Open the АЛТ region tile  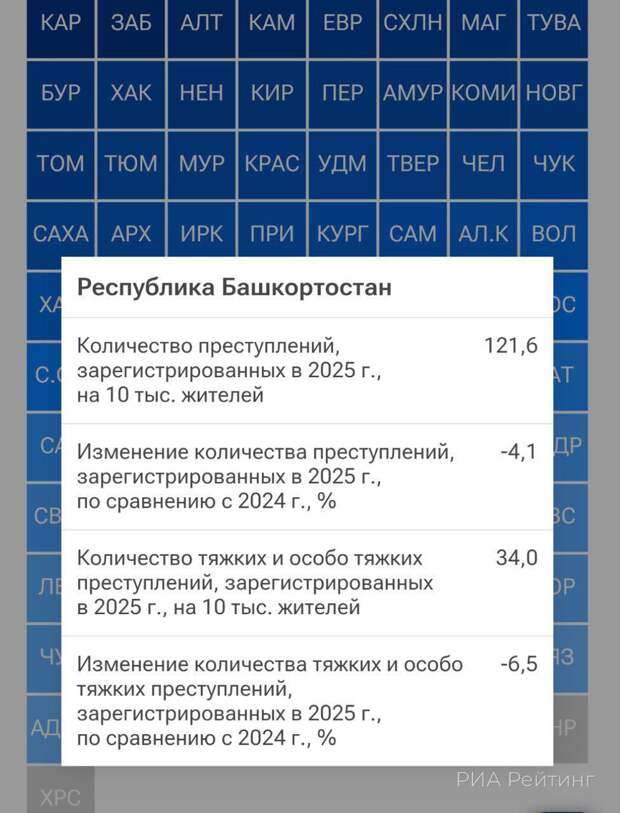201,24
